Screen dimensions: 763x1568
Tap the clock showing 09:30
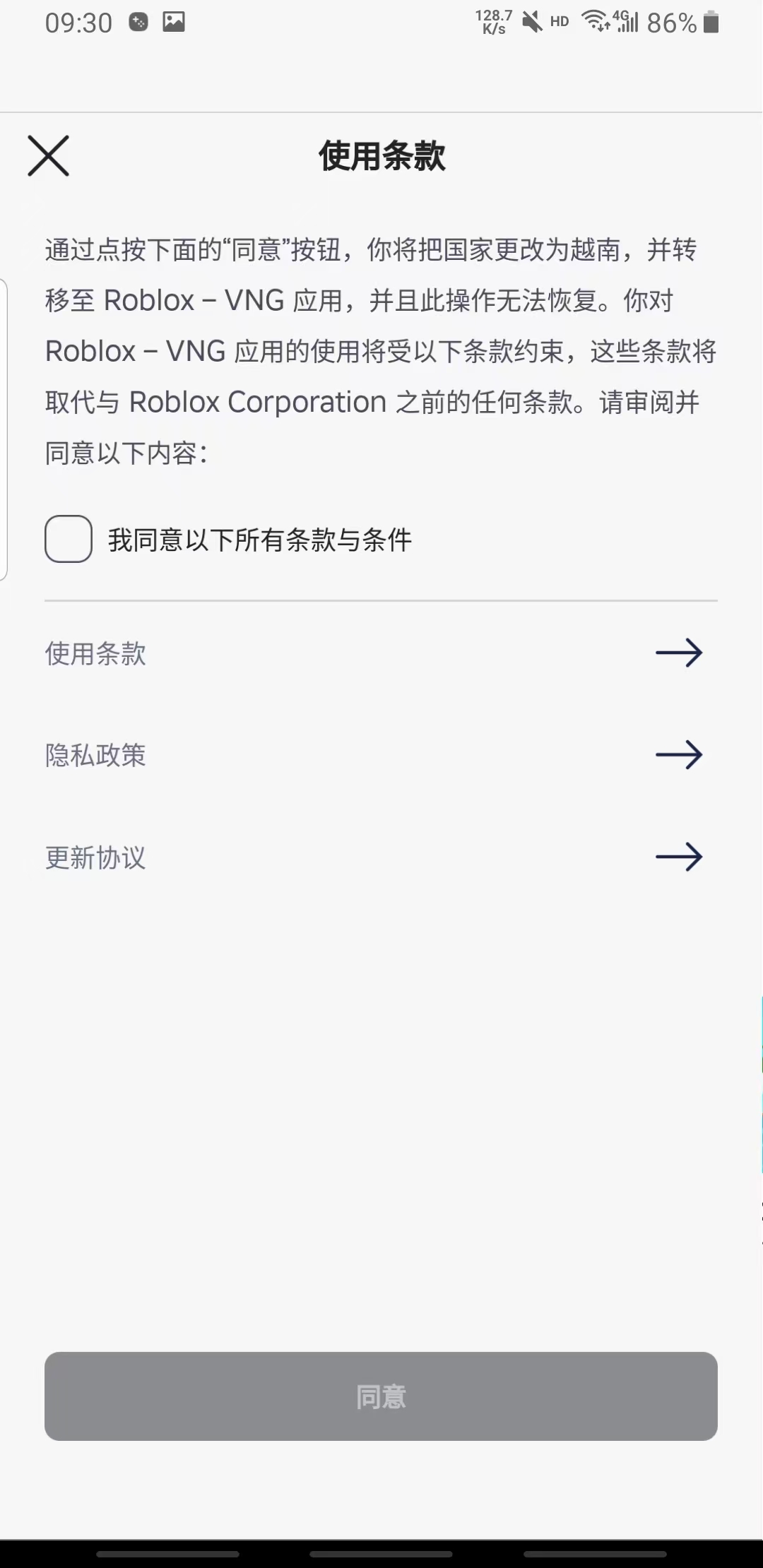point(78,22)
